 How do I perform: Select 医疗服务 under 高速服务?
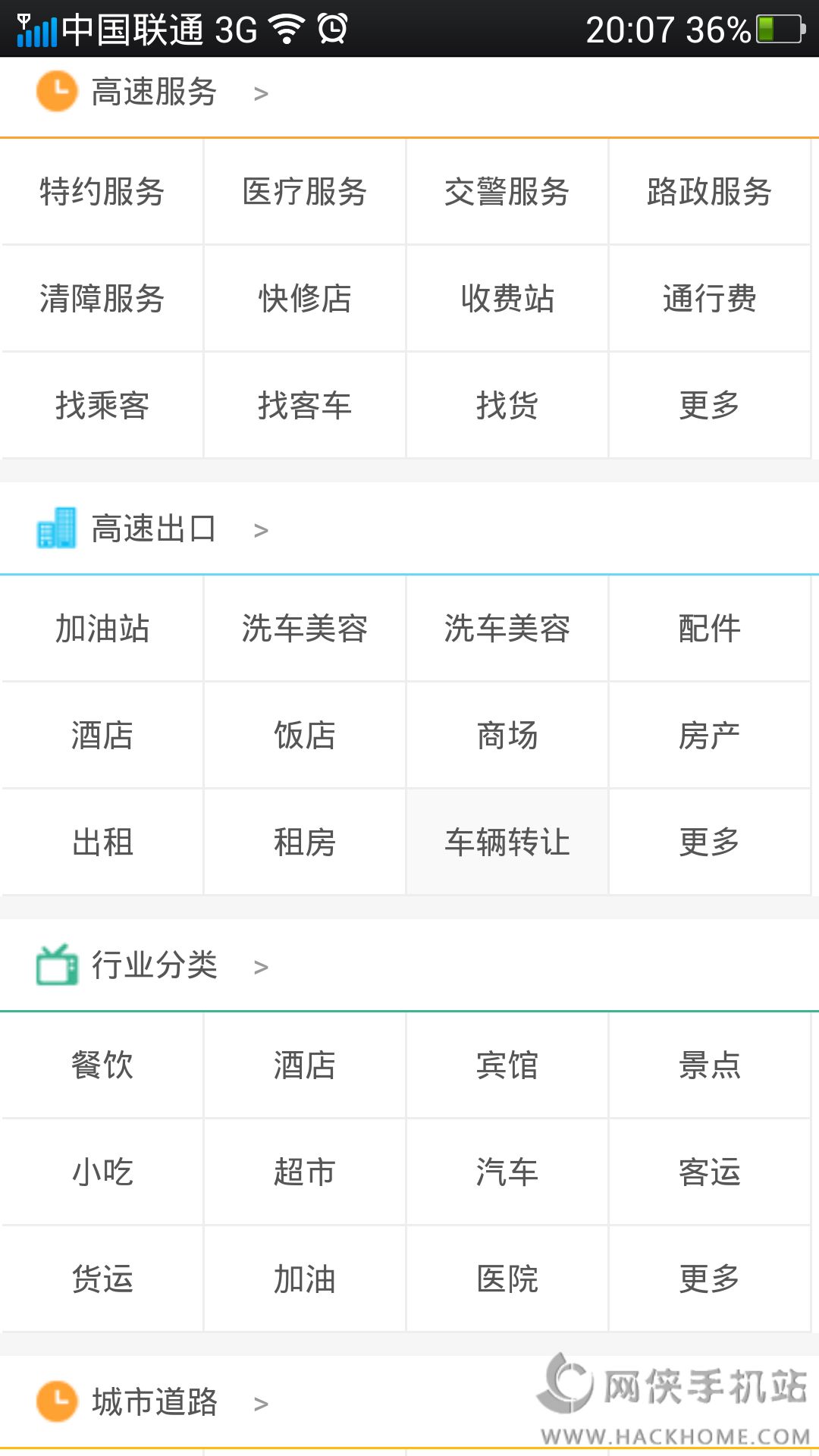[x=305, y=192]
